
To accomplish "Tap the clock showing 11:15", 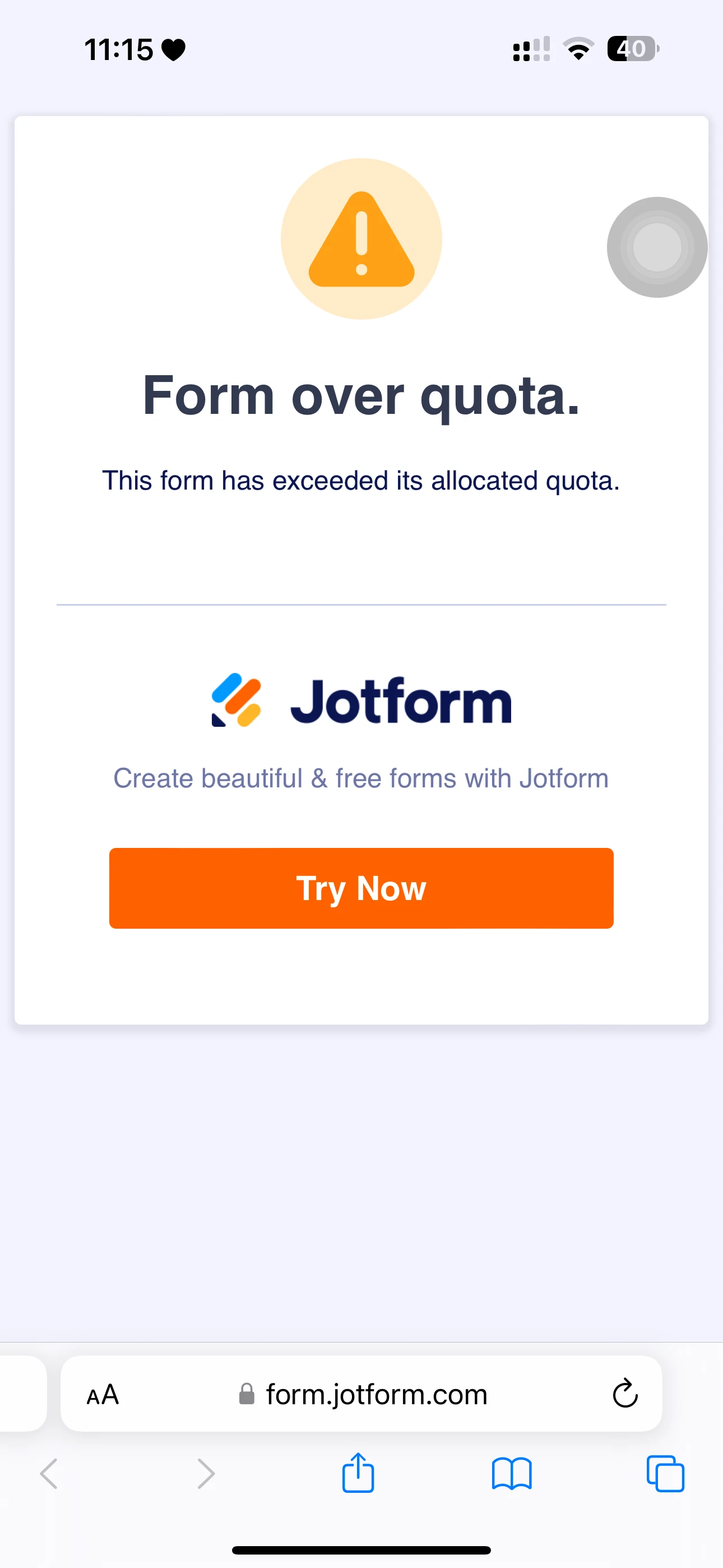I will (x=118, y=50).
